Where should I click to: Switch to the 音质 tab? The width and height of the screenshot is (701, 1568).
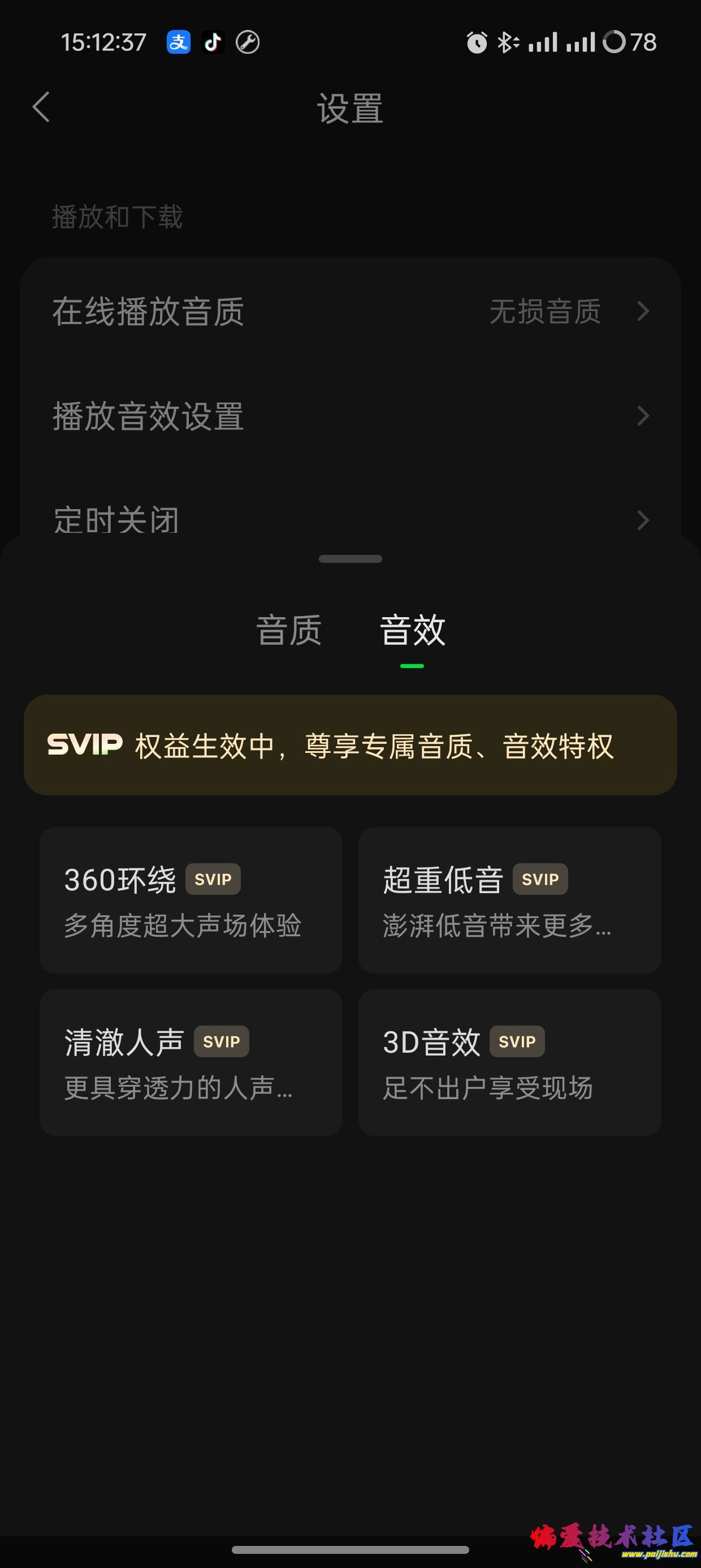click(288, 630)
